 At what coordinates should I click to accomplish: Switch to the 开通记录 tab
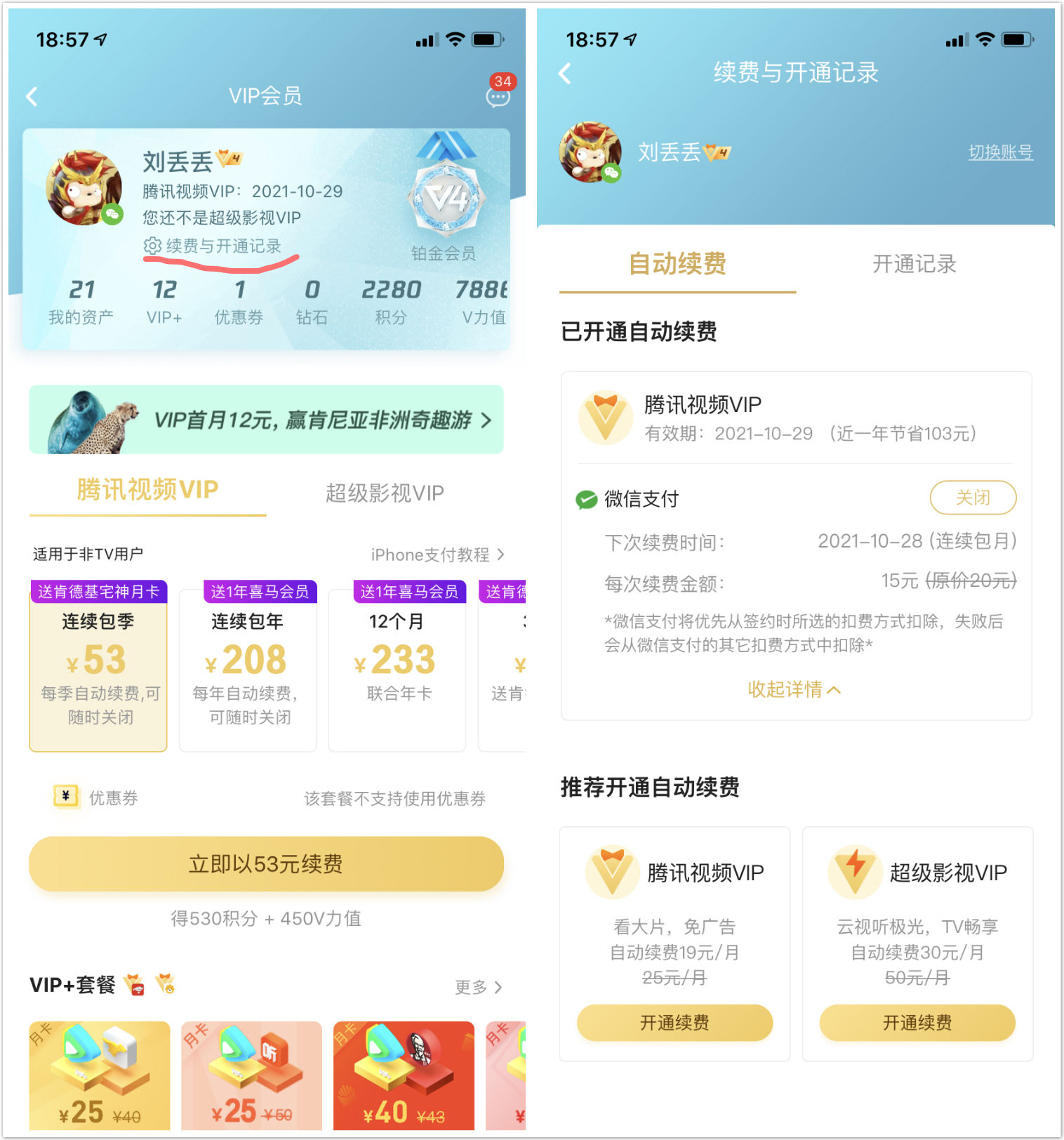tap(914, 264)
